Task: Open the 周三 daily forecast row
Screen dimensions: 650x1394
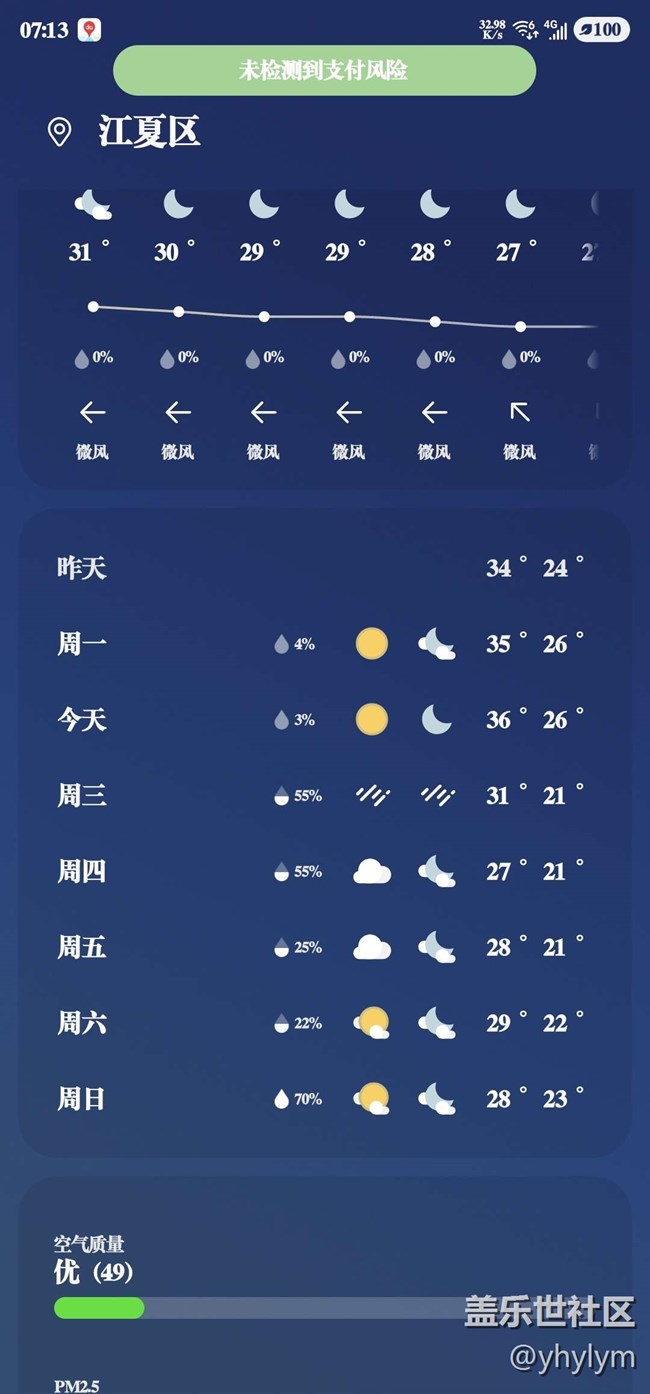Action: (325, 795)
